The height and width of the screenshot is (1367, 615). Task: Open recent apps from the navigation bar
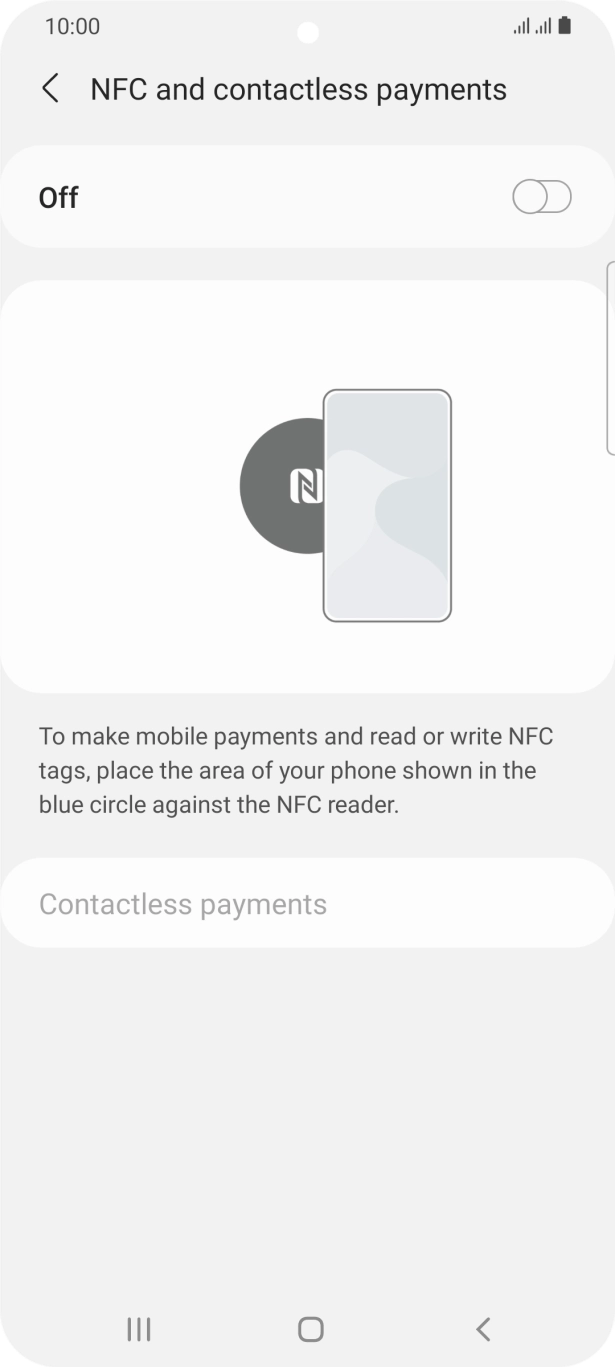[138, 1328]
